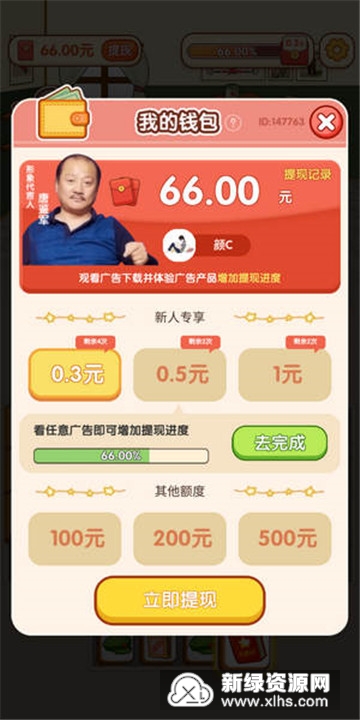This screenshot has width=360, height=720.
Task: Open the help question mark beside 我的钱包
Action: click(x=233, y=123)
